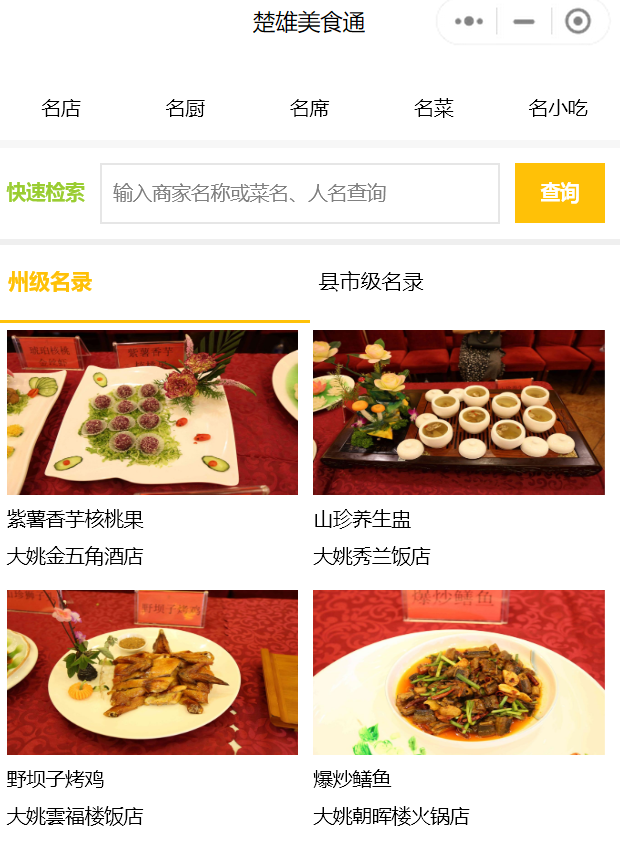Select the 名席 category

(309, 108)
